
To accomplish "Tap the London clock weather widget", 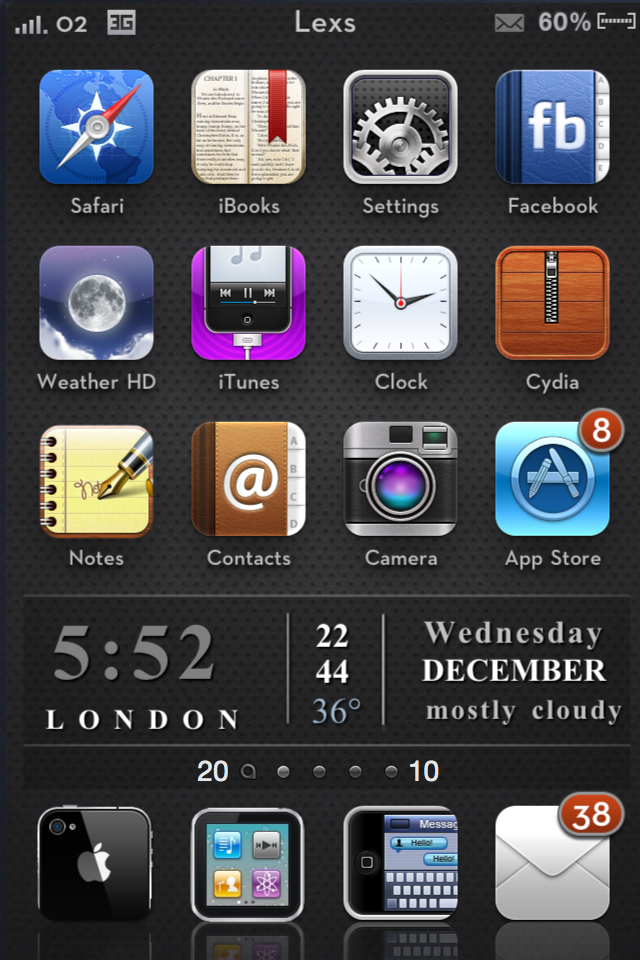I will click(x=320, y=670).
